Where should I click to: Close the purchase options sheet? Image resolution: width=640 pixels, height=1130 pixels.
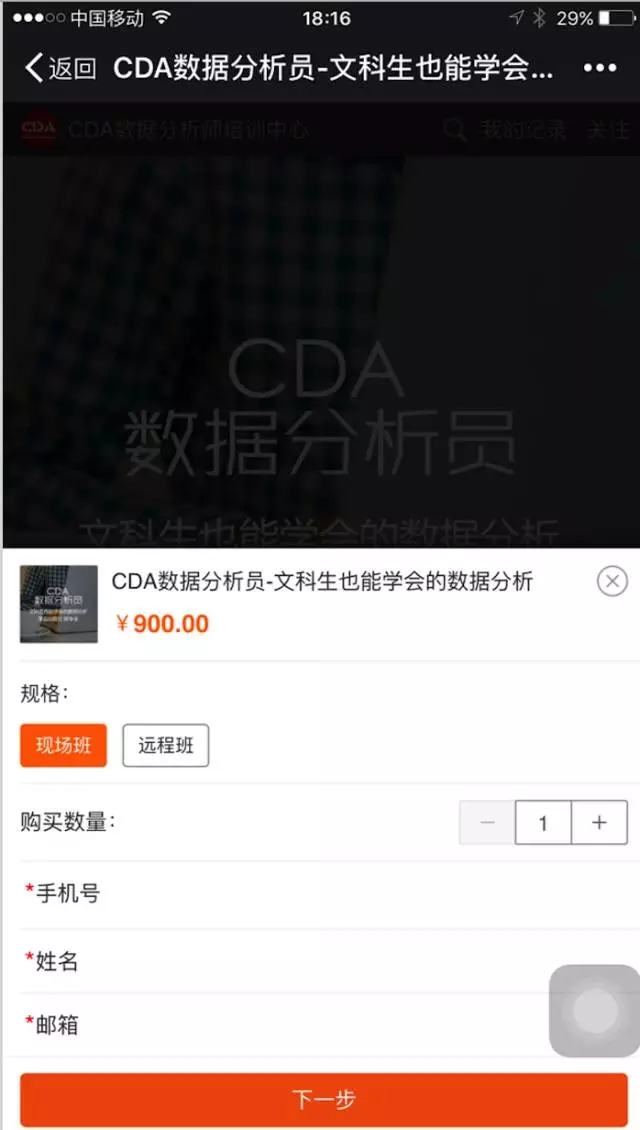point(612,581)
